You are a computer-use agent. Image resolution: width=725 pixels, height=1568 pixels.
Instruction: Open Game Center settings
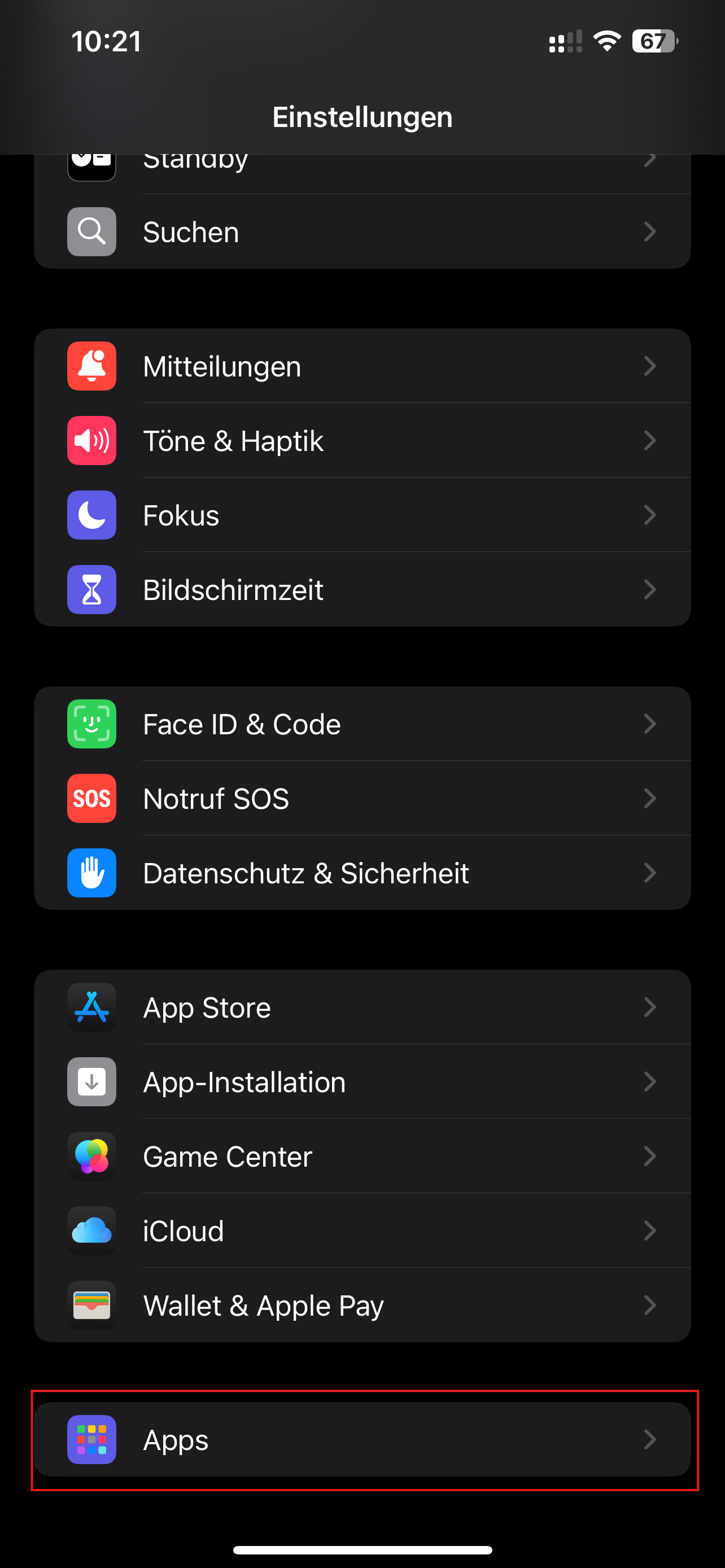362,1156
